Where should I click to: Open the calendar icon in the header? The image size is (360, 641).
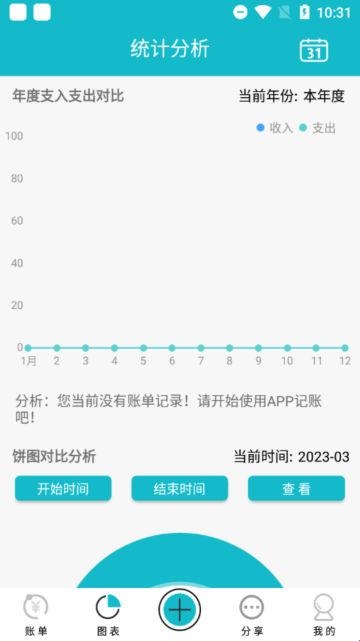pos(314,50)
